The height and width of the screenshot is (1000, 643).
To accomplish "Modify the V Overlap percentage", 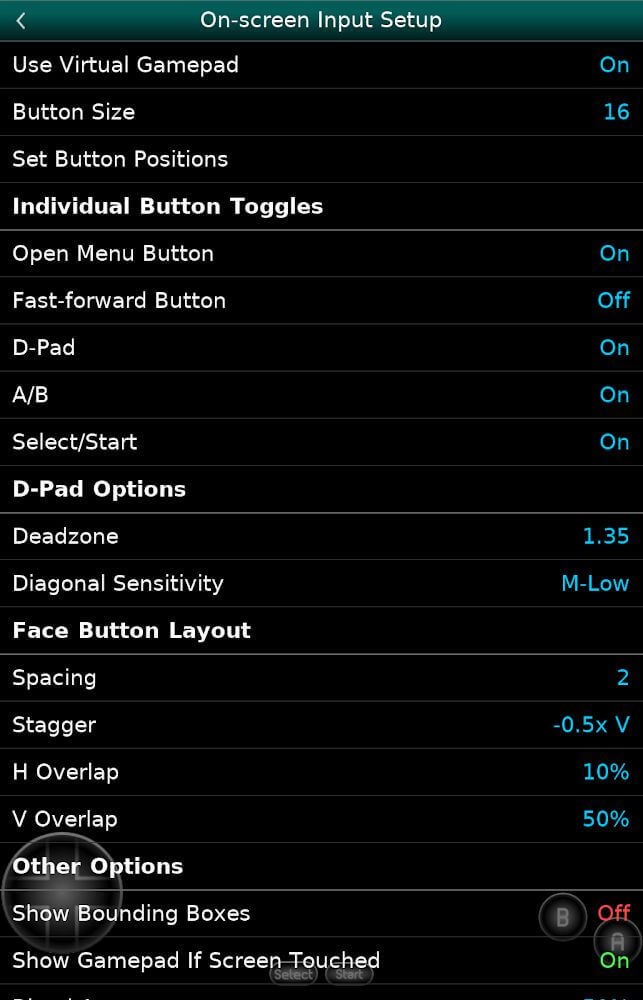I will click(x=321, y=818).
